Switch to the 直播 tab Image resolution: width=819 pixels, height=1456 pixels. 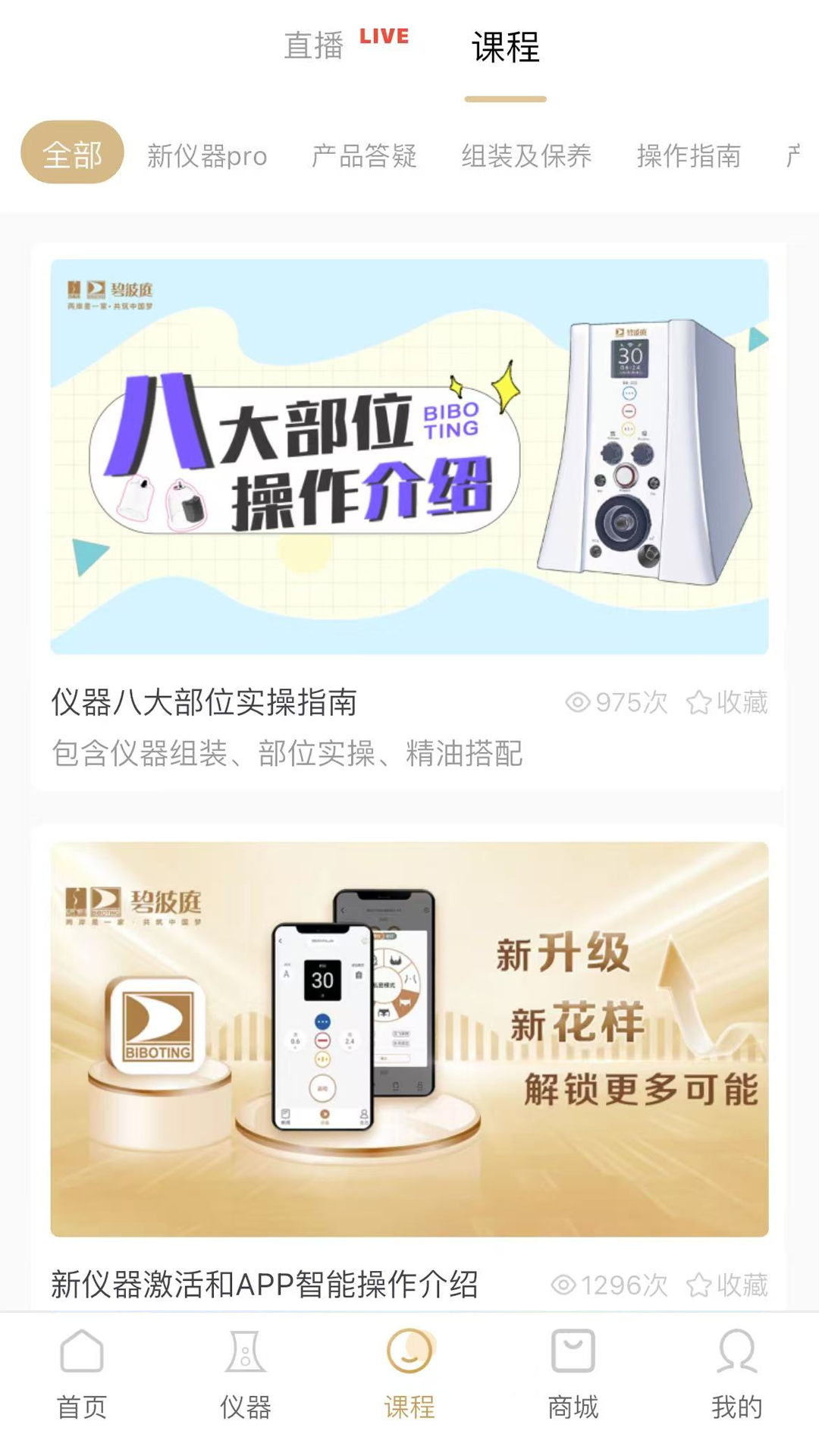[315, 45]
